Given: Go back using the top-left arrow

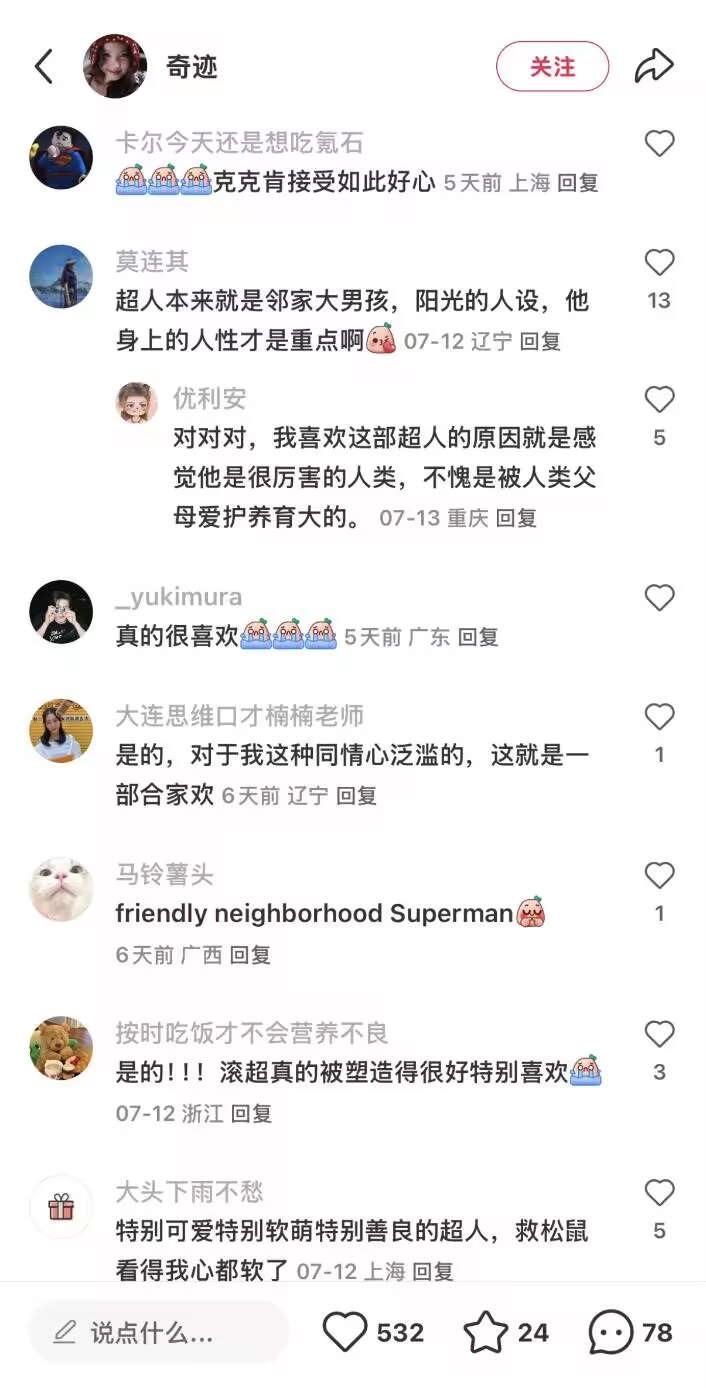Looking at the screenshot, I should pos(43,67).
